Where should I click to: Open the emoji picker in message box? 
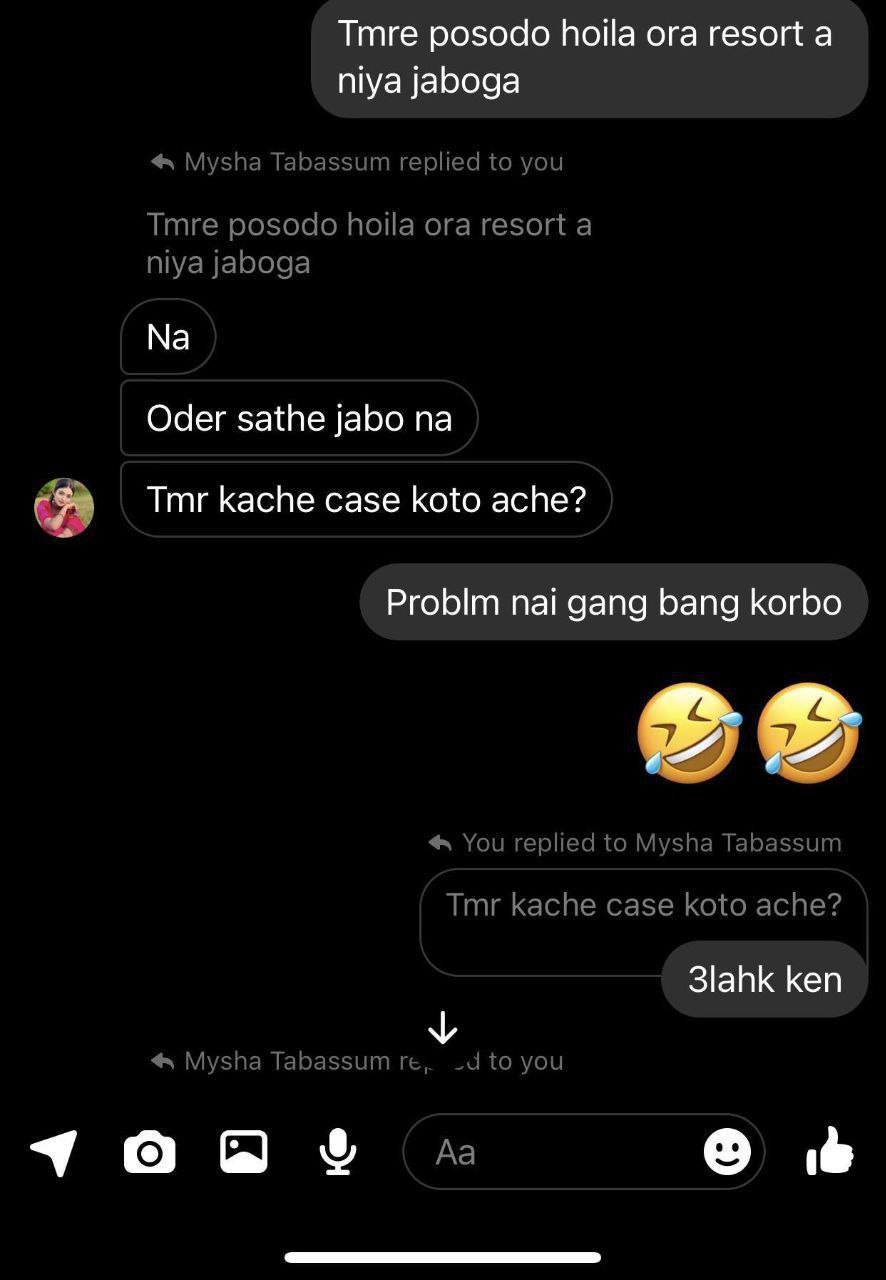(727, 1152)
